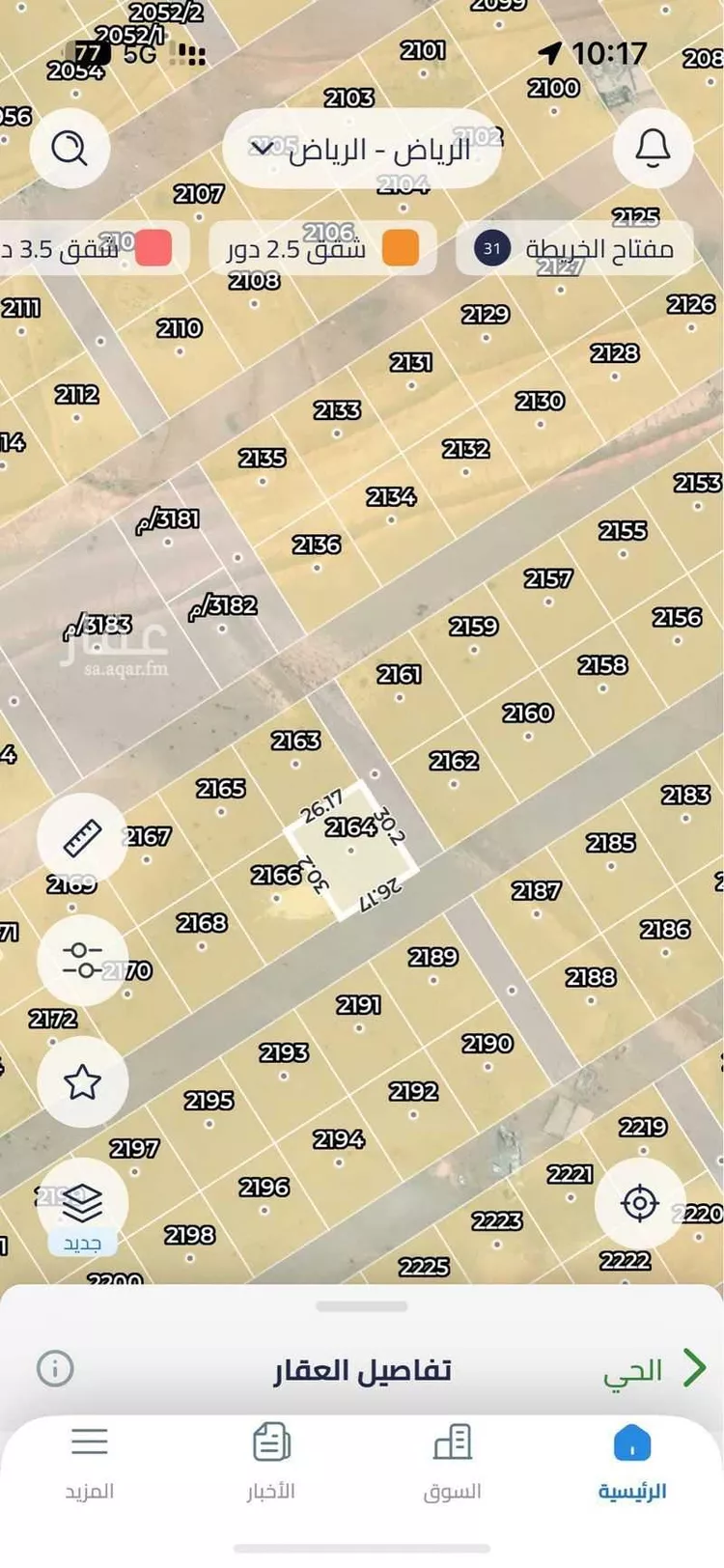Open the notifications bell
Viewport: 724px width, 1568px height.
tap(654, 148)
